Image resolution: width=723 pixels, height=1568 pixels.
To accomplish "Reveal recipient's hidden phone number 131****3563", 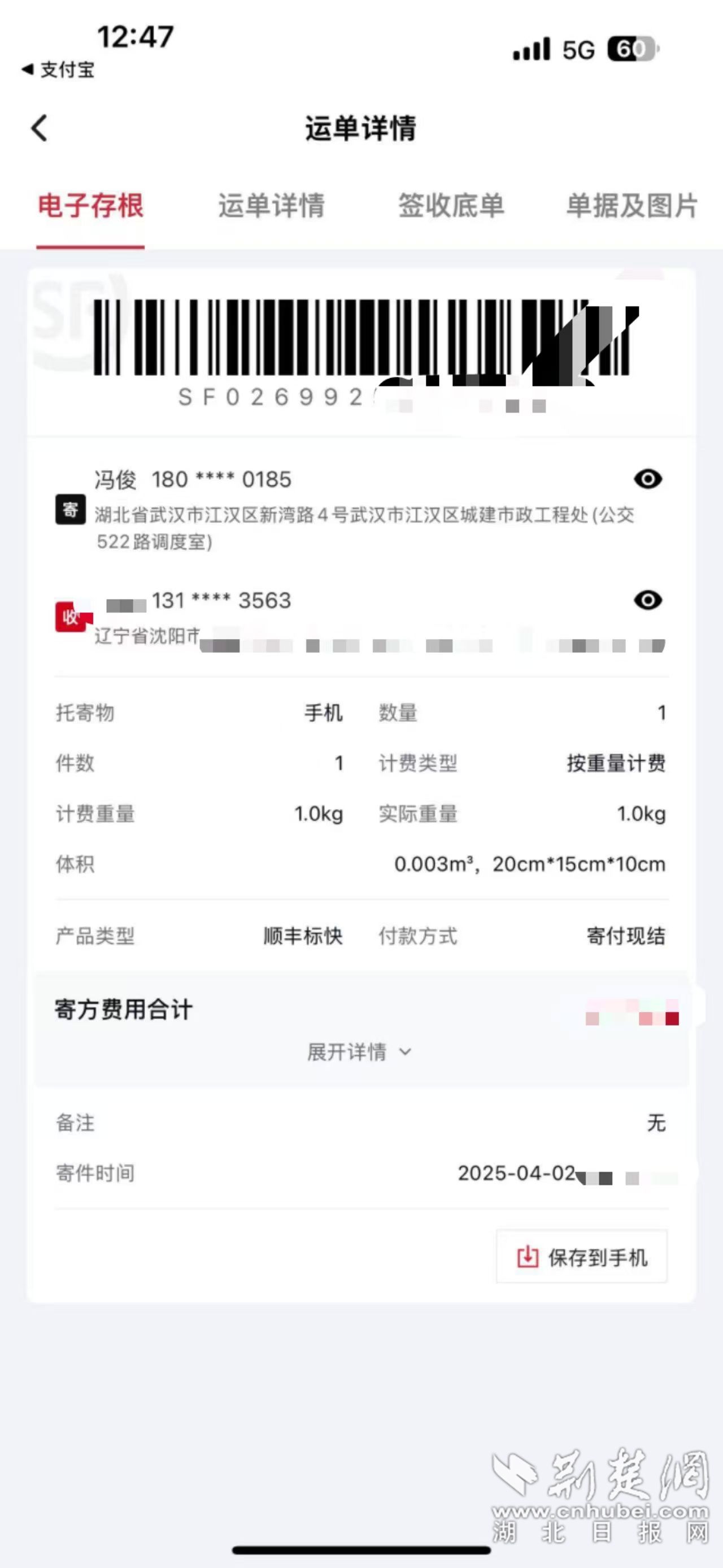I will 647,600.
